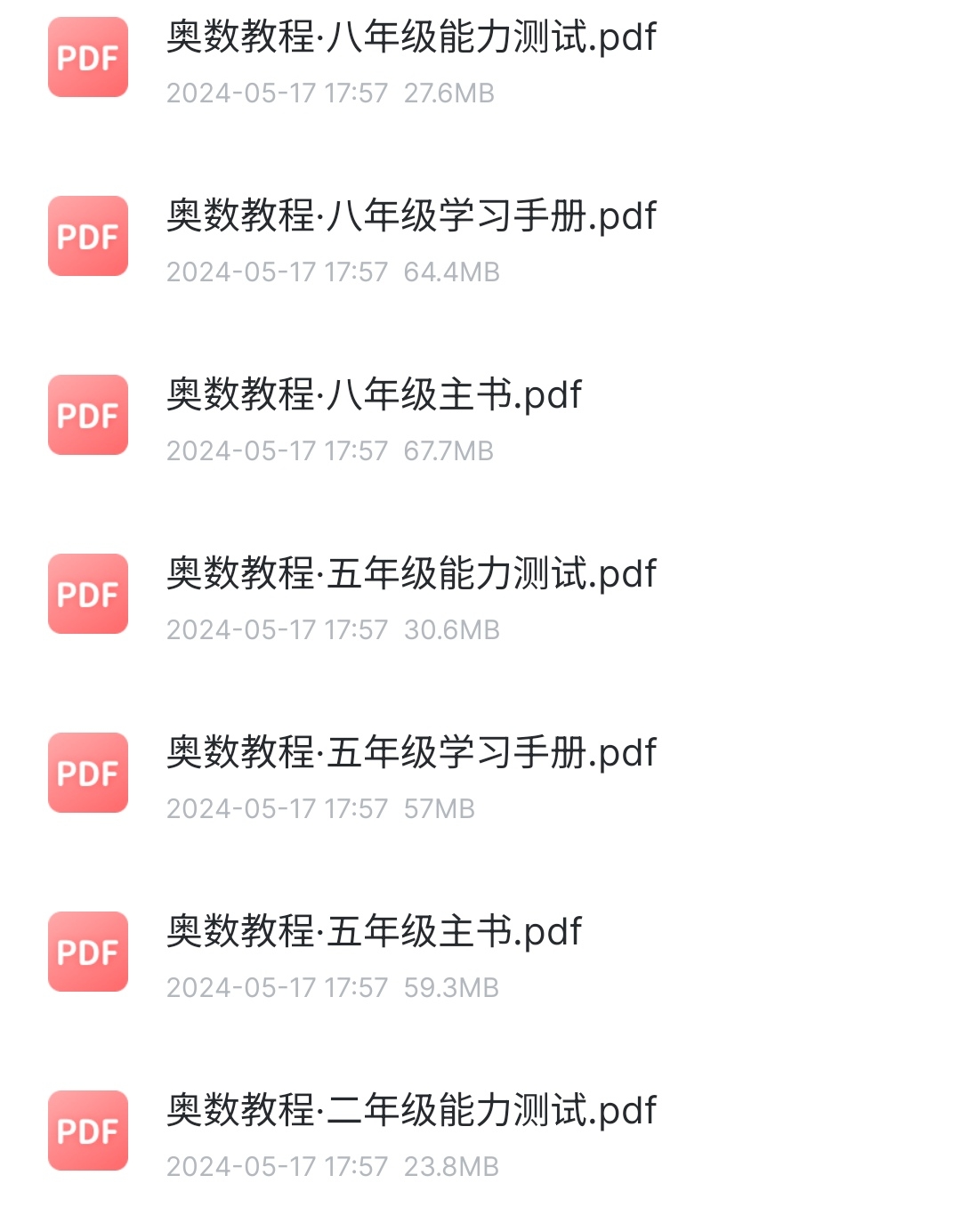Open 奥数教程·二年级能力测试.pdf
This screenshot has height=1232, width=961.
click(410, 1112)
